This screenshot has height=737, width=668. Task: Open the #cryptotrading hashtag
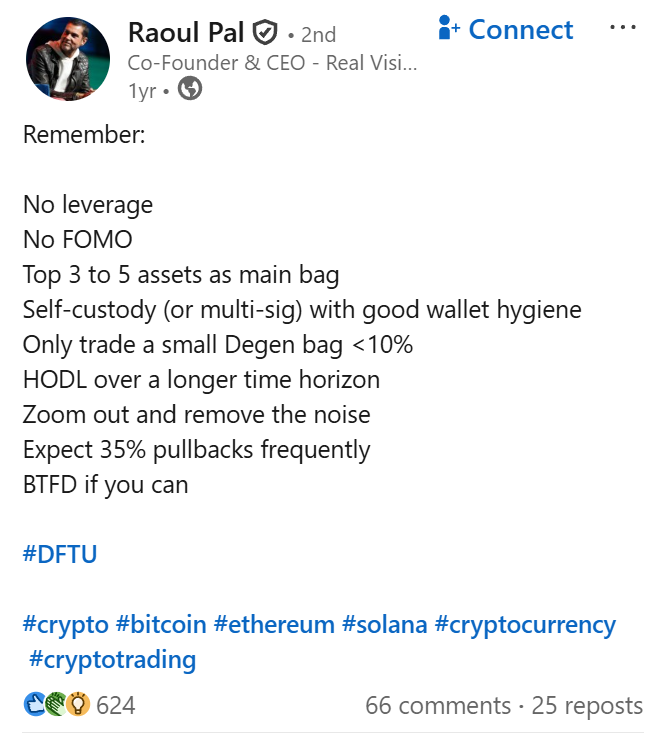coord(112,660)
